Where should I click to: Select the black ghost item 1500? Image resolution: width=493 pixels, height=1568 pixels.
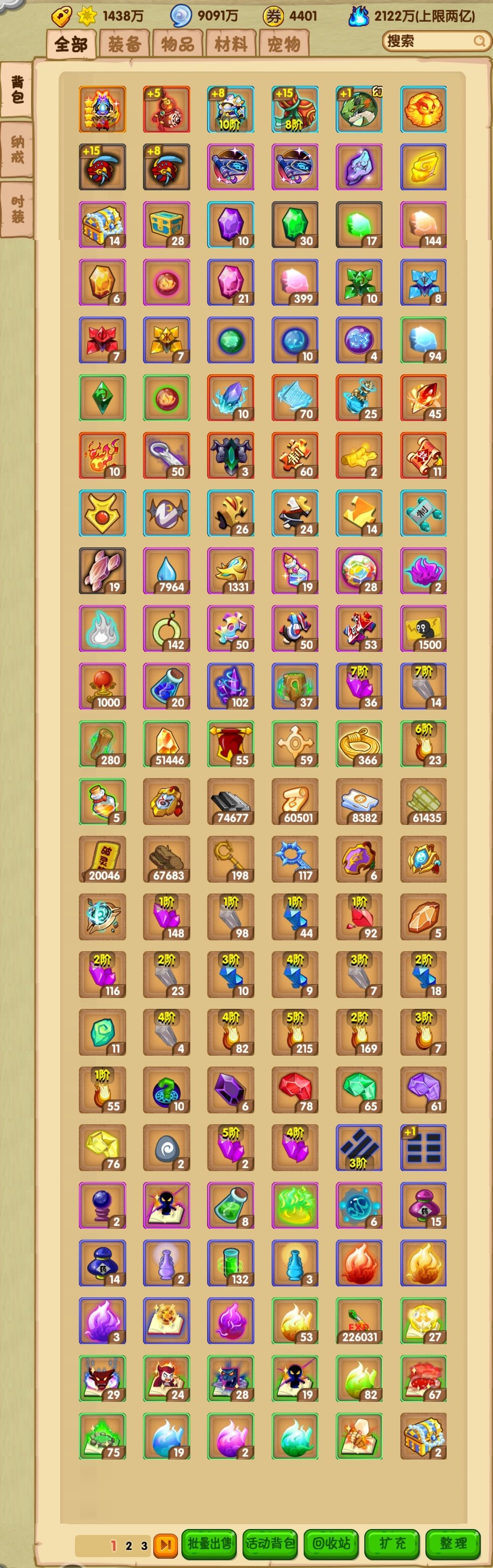[x=423, y=629]
